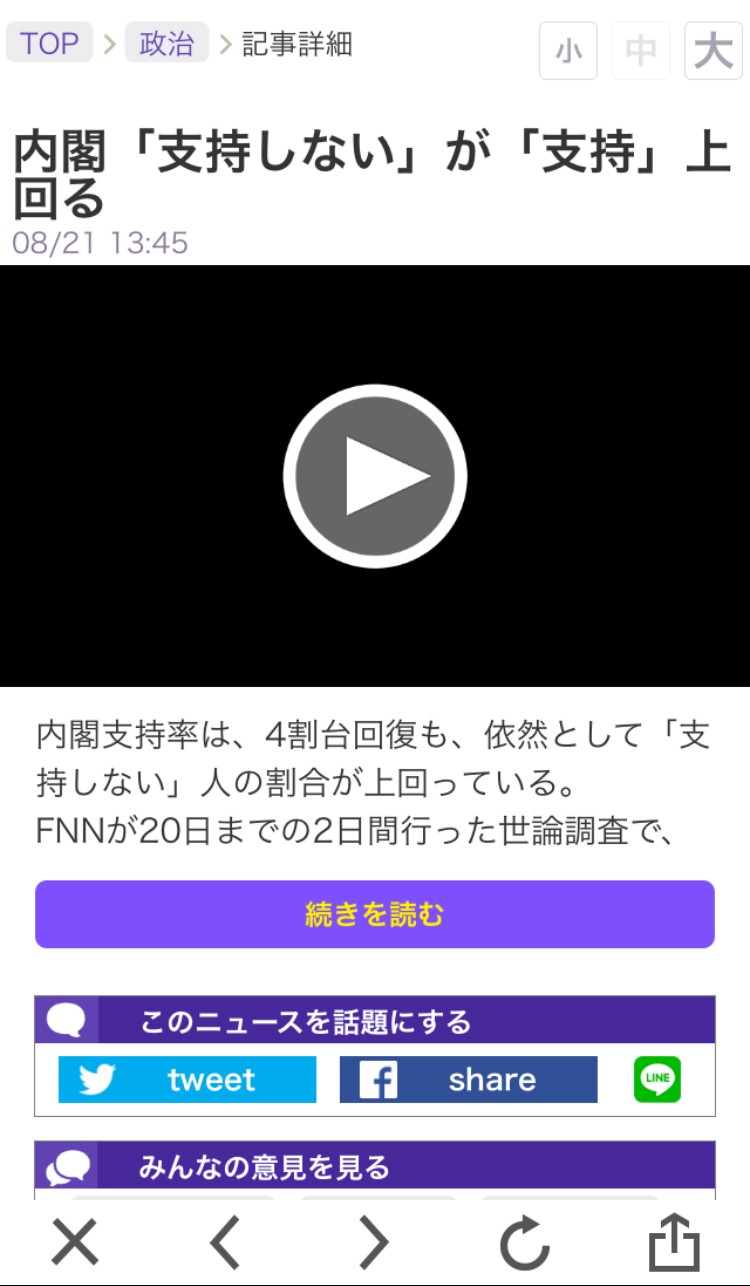The height and width of the screenshot is (1286, 750).
Task: Go to the TOP breadcrumb link
Action: [x=49, y=44]
